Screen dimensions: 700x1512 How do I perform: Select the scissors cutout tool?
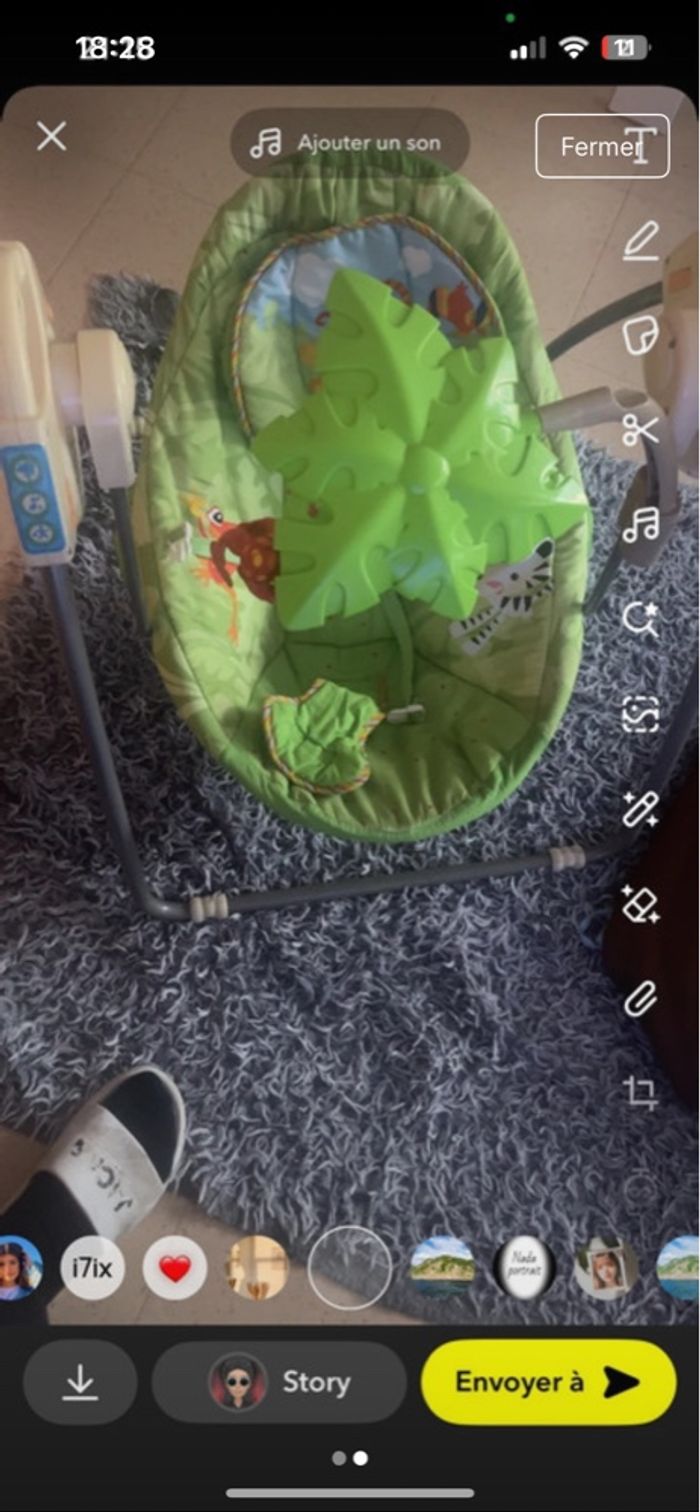pyautogui.click(x=641, y=430)
